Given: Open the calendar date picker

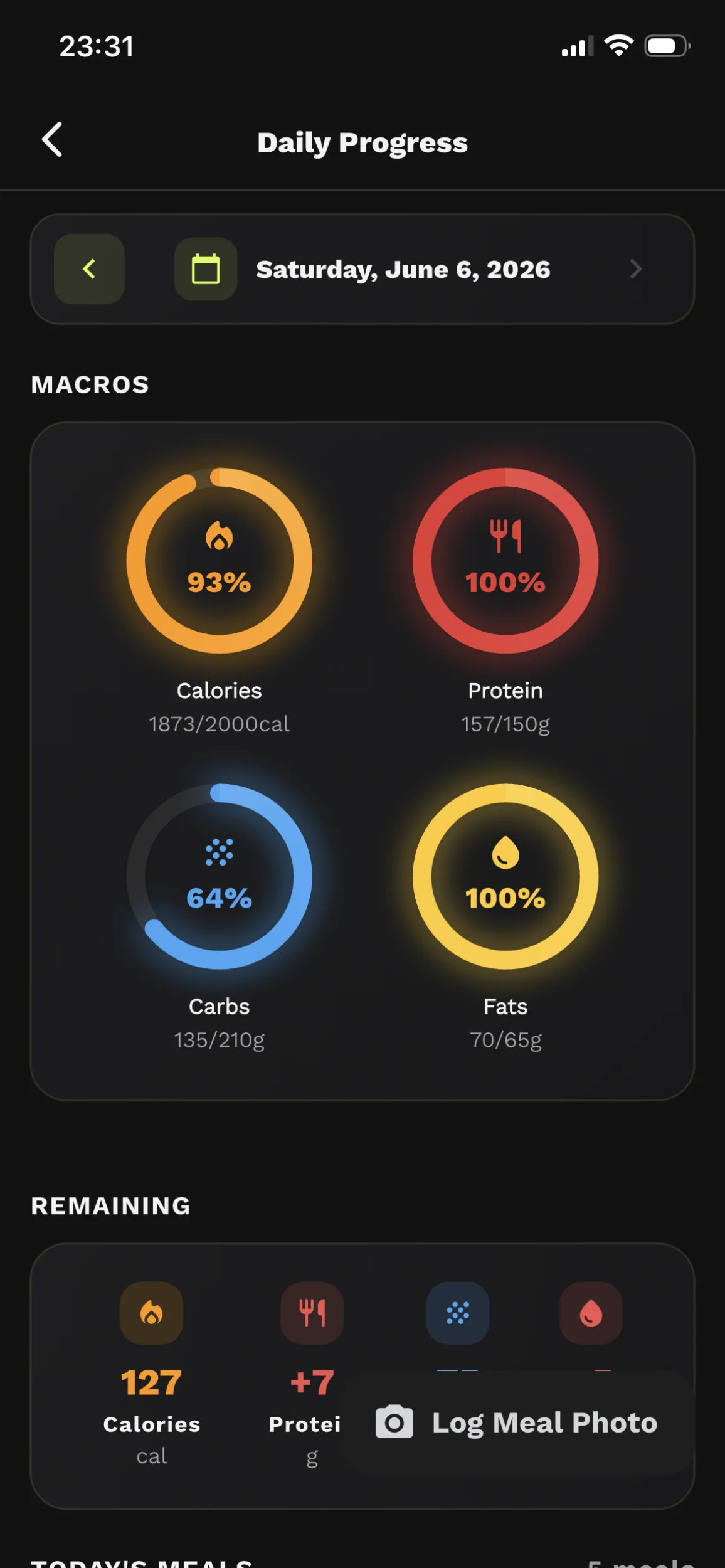Looking at the screenshot, I should tap(206, 269).
